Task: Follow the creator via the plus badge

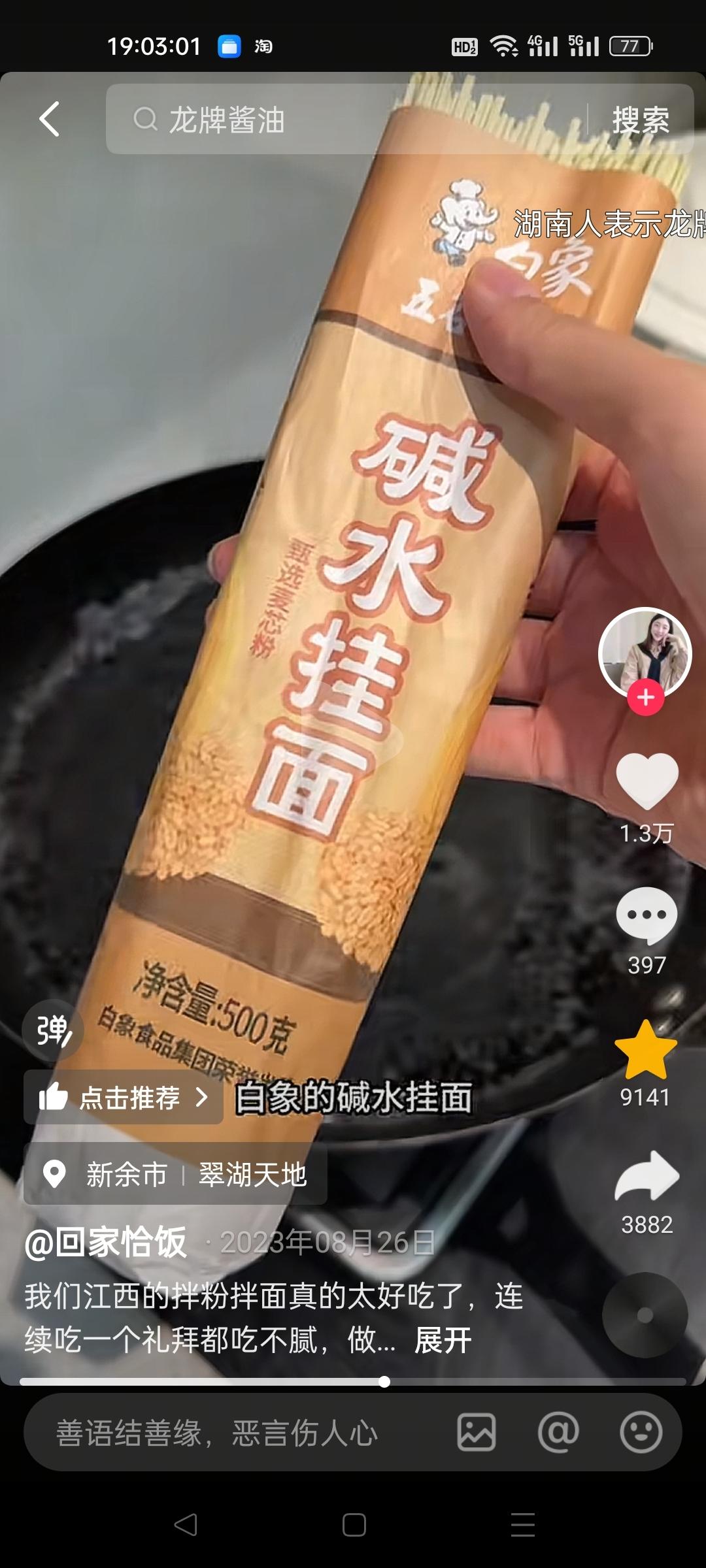Action: point(646,698)
